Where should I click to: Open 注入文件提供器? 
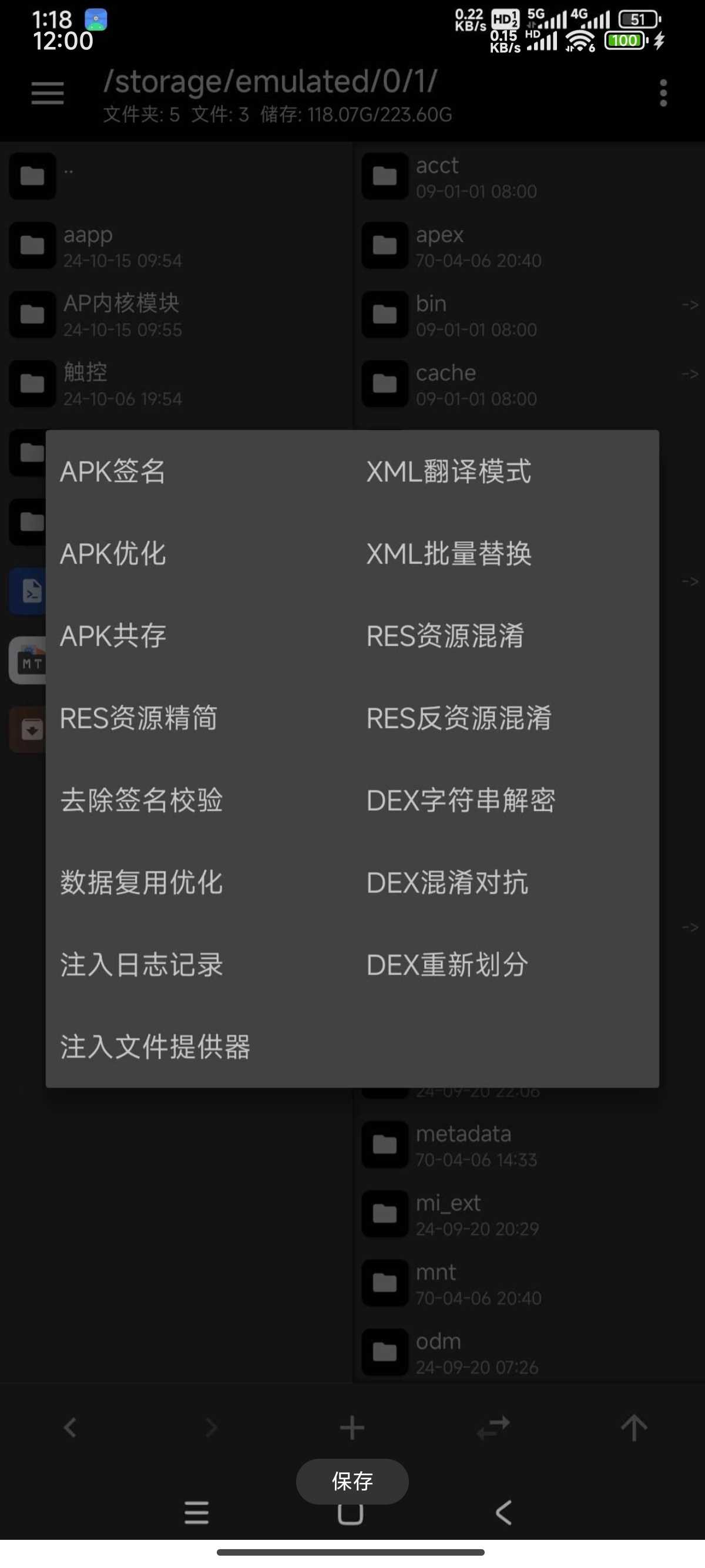[155, 1047]
